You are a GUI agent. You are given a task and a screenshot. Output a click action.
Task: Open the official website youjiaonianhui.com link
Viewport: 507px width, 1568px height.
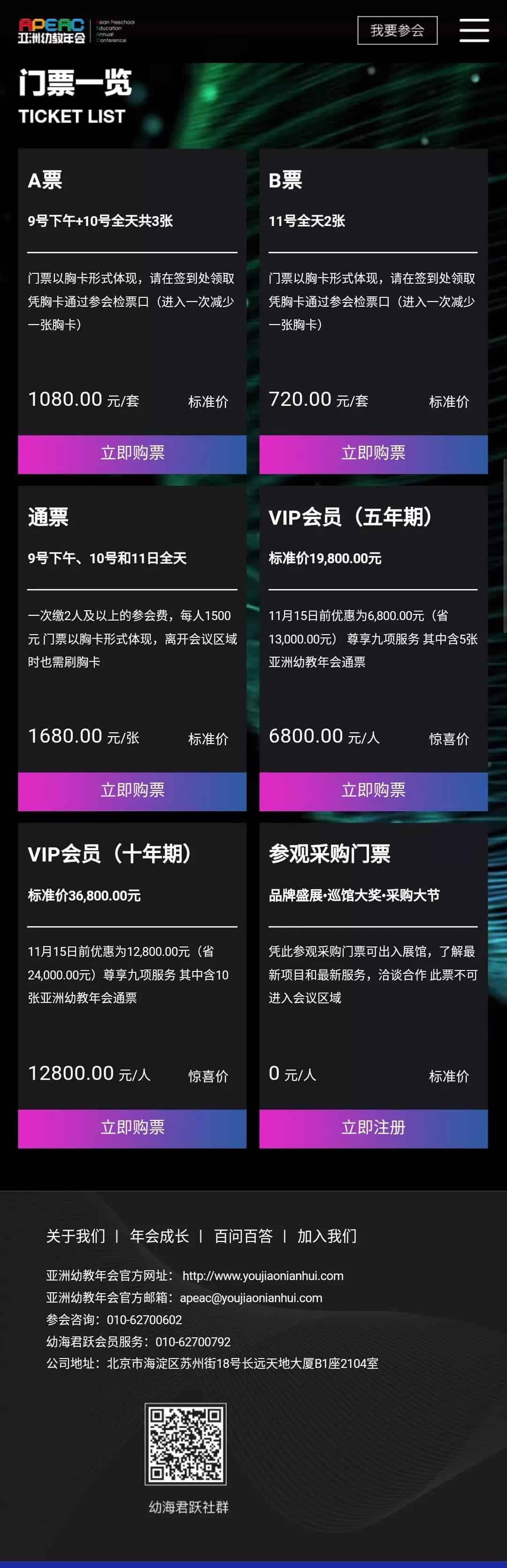263,1276
